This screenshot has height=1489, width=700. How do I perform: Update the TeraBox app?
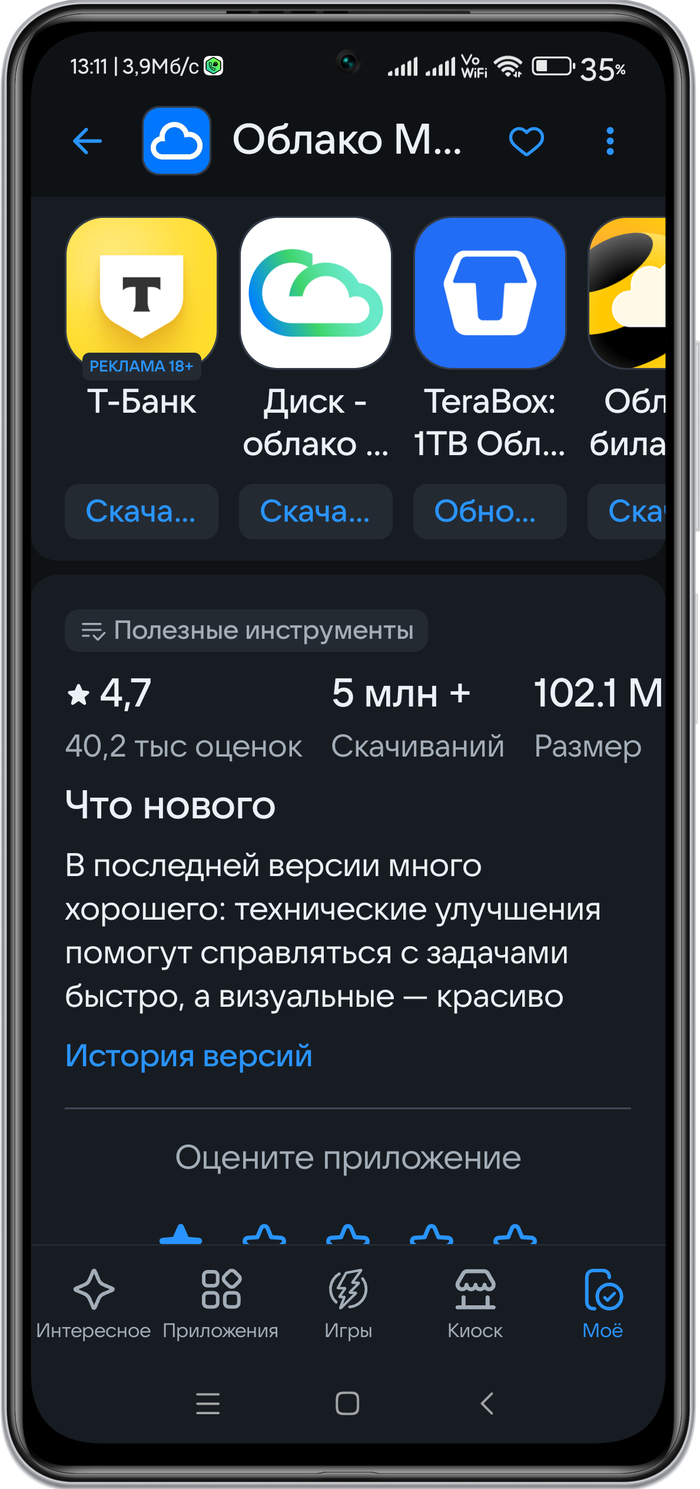click(x=489, y=512)
